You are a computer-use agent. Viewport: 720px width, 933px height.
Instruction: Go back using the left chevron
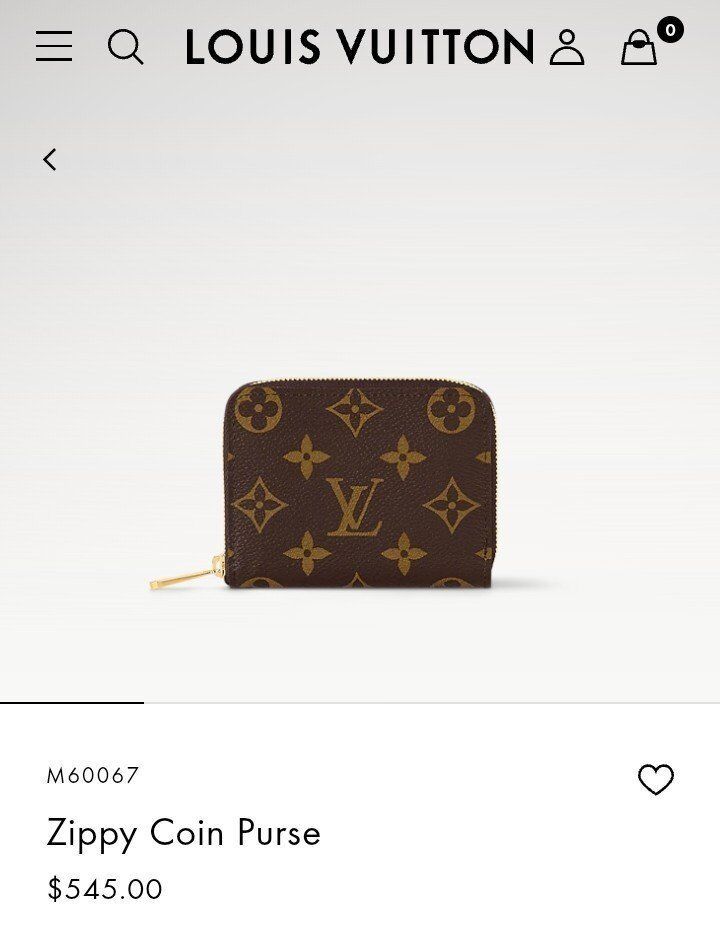point(50,159)
